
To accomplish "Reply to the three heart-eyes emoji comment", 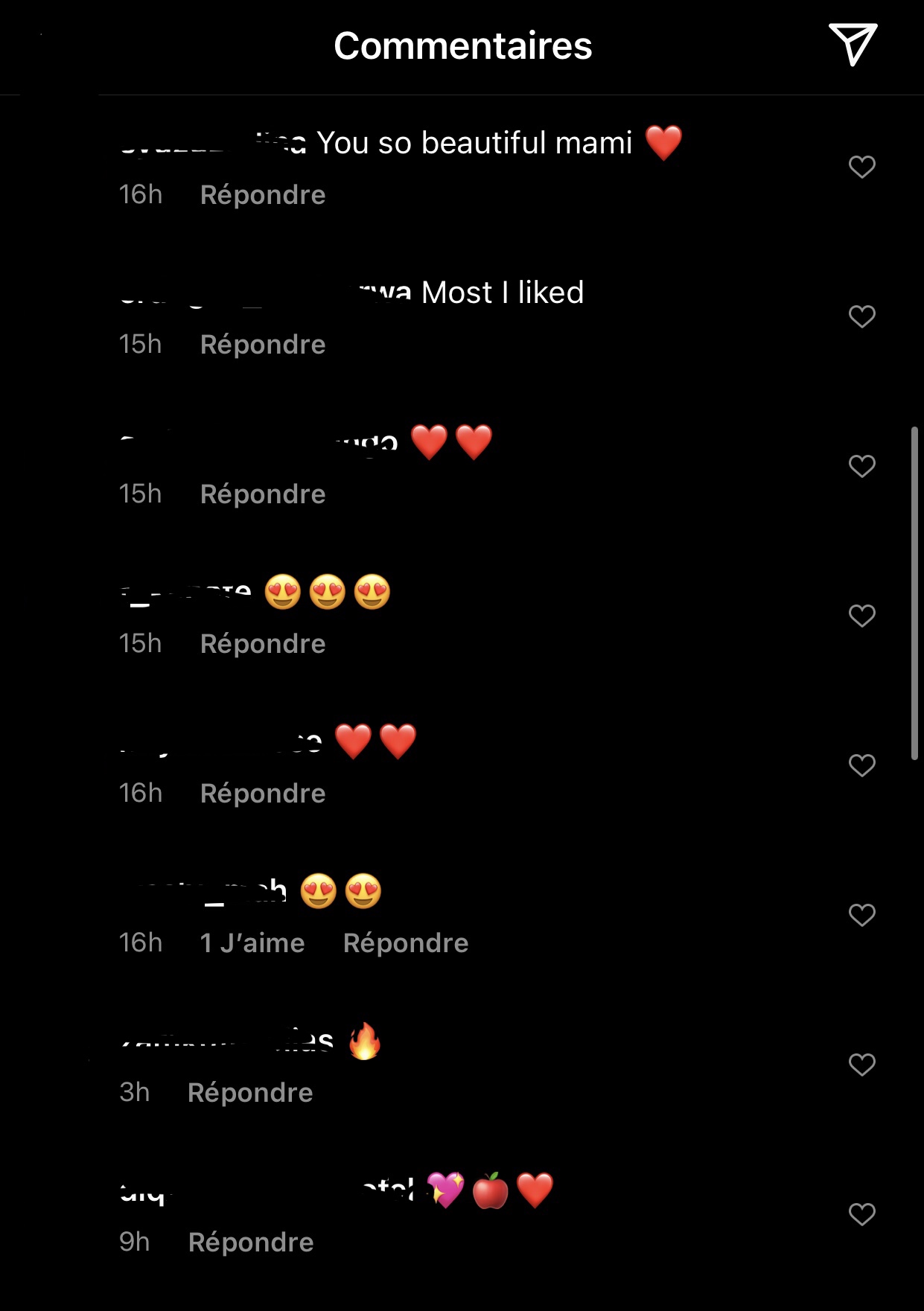I will tap(262, 644).
